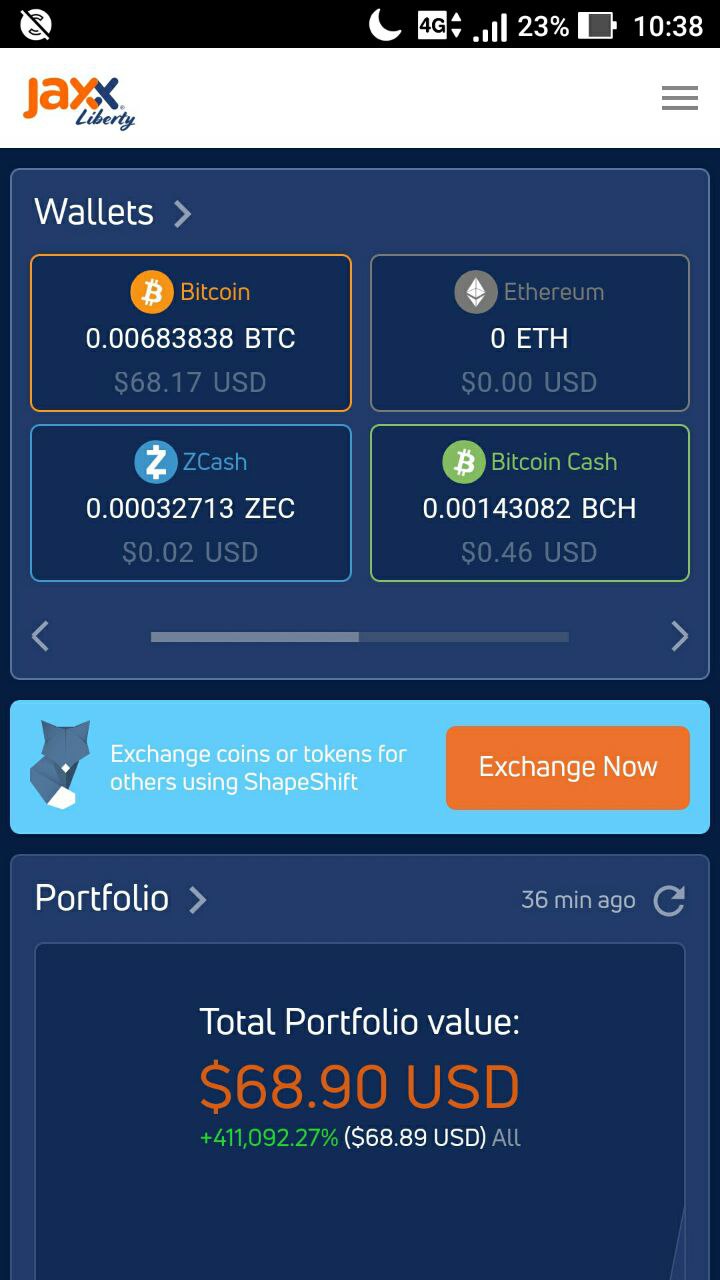Click the right wallet carousel arrow
This screenshot has width=720, height=1280.
[680, 636]
